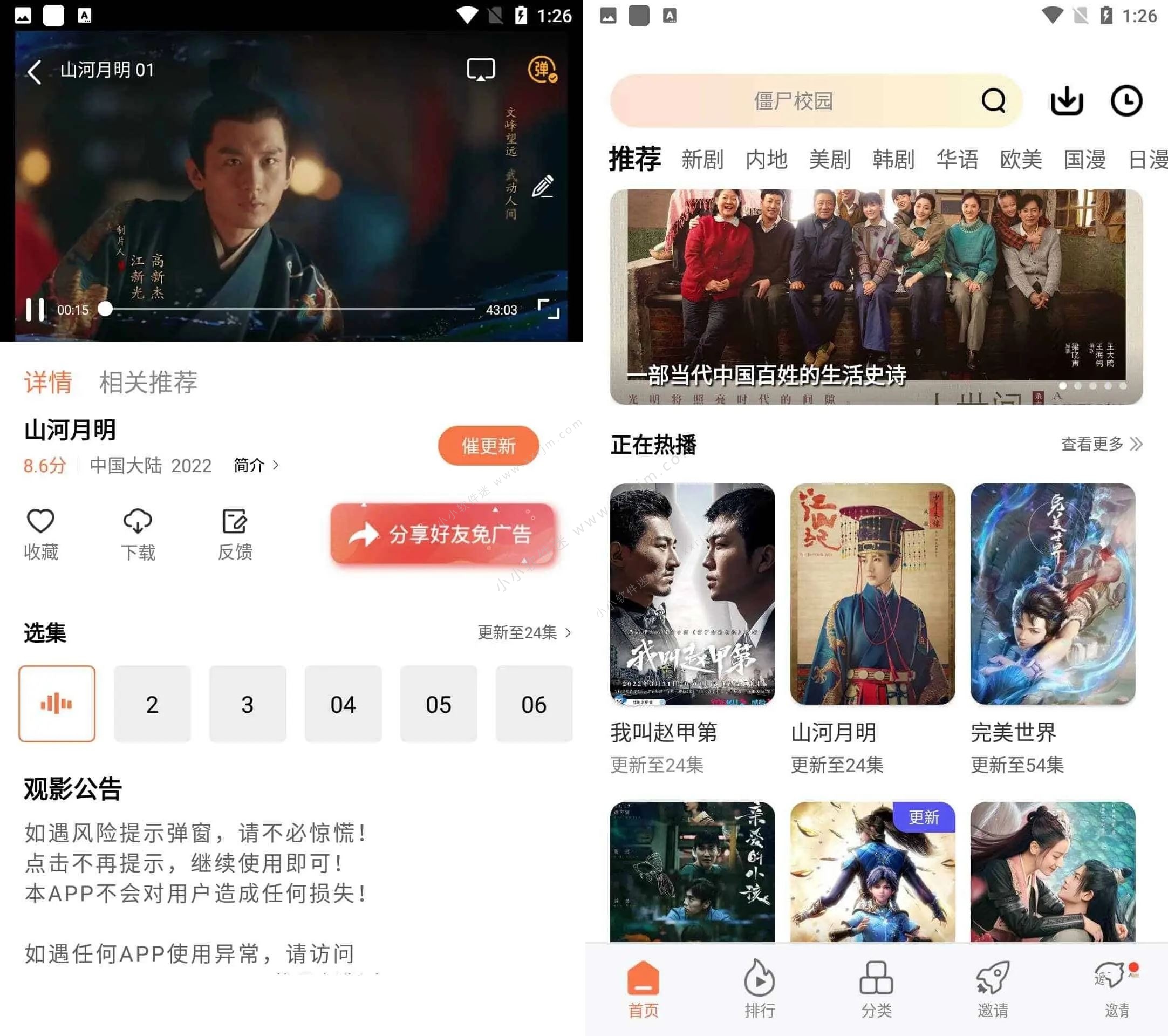Viewport: 1168px width, 1036px height.
Task: Switch to the 韩剧 category tab
Action: click(x=893, y=159)
